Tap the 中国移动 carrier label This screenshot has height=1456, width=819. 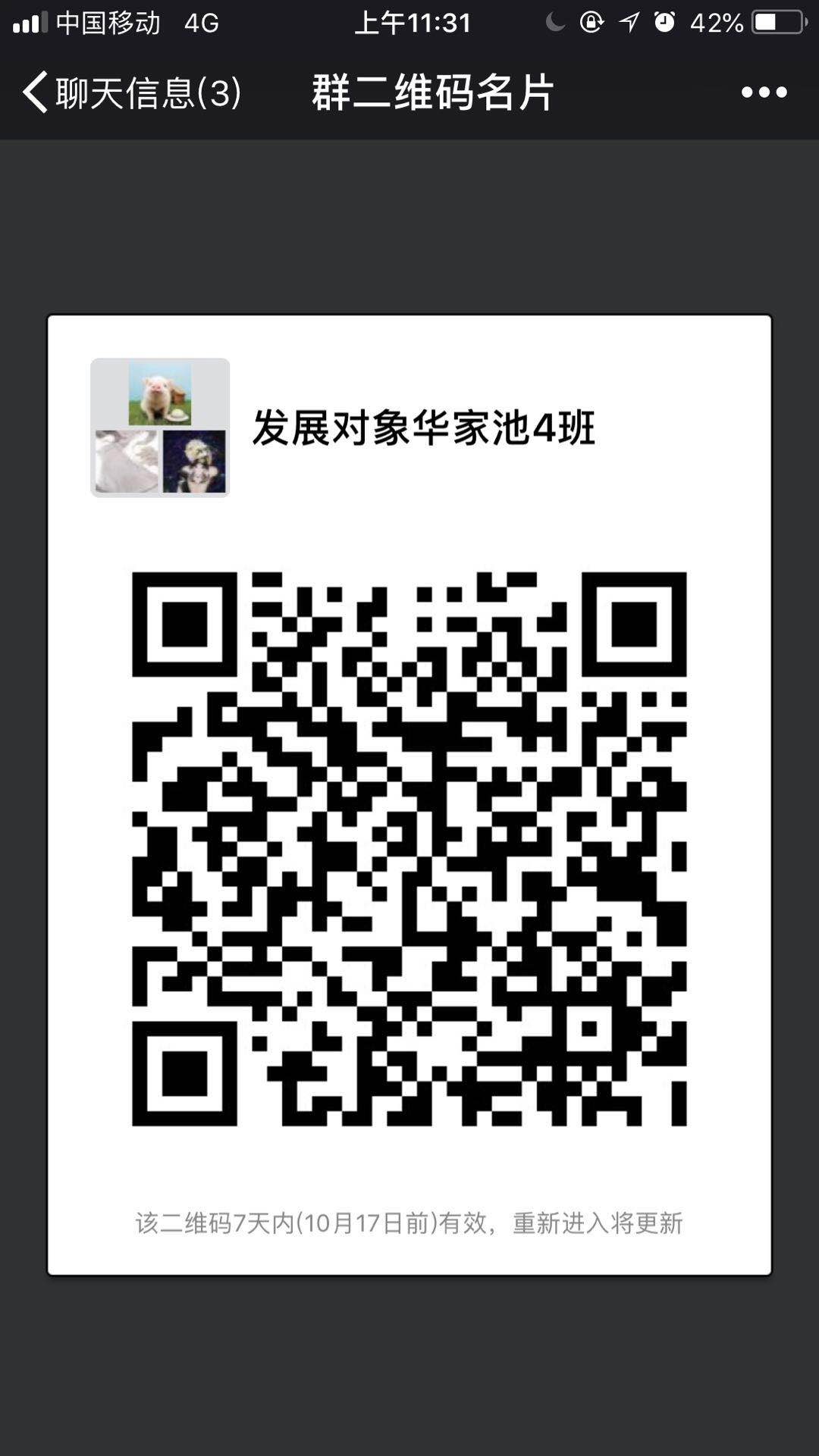[x=106, y=23]
